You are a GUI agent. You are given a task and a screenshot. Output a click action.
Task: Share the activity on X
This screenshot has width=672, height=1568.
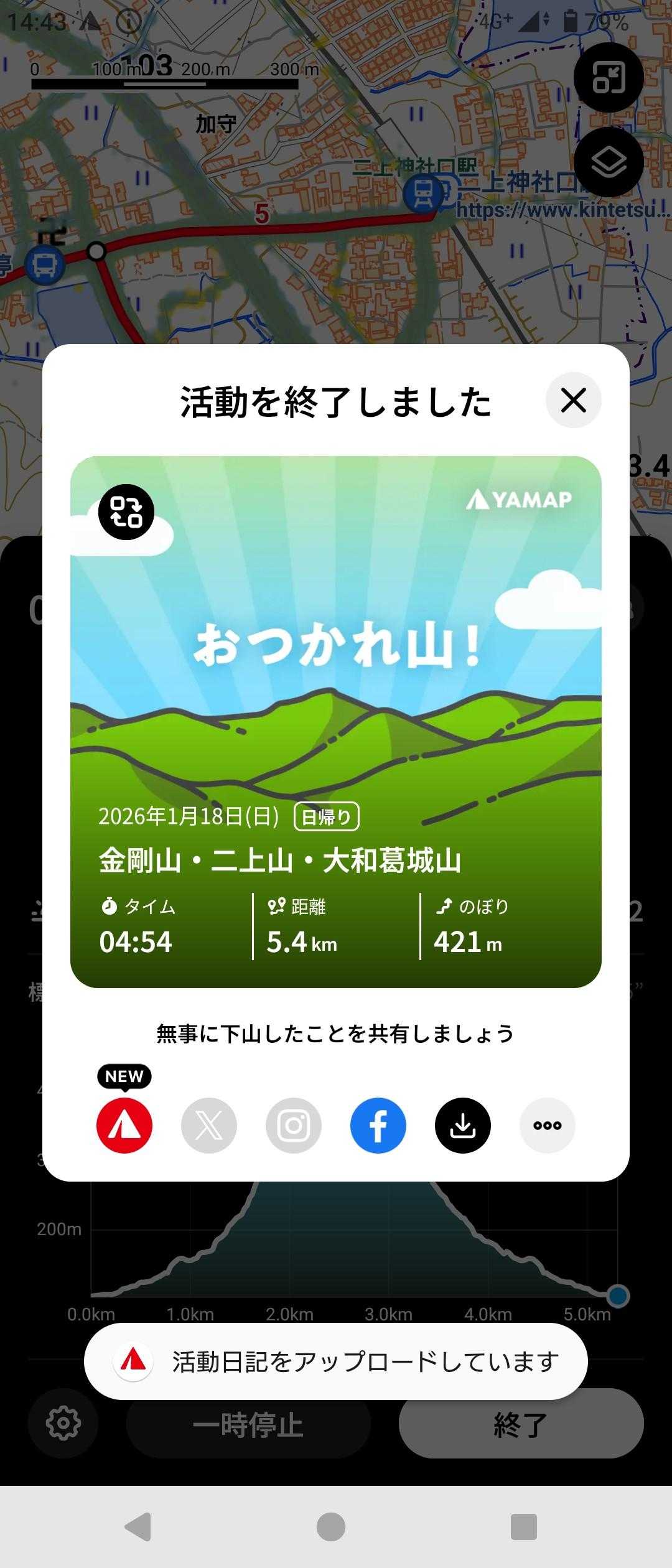coord(209,1125)
